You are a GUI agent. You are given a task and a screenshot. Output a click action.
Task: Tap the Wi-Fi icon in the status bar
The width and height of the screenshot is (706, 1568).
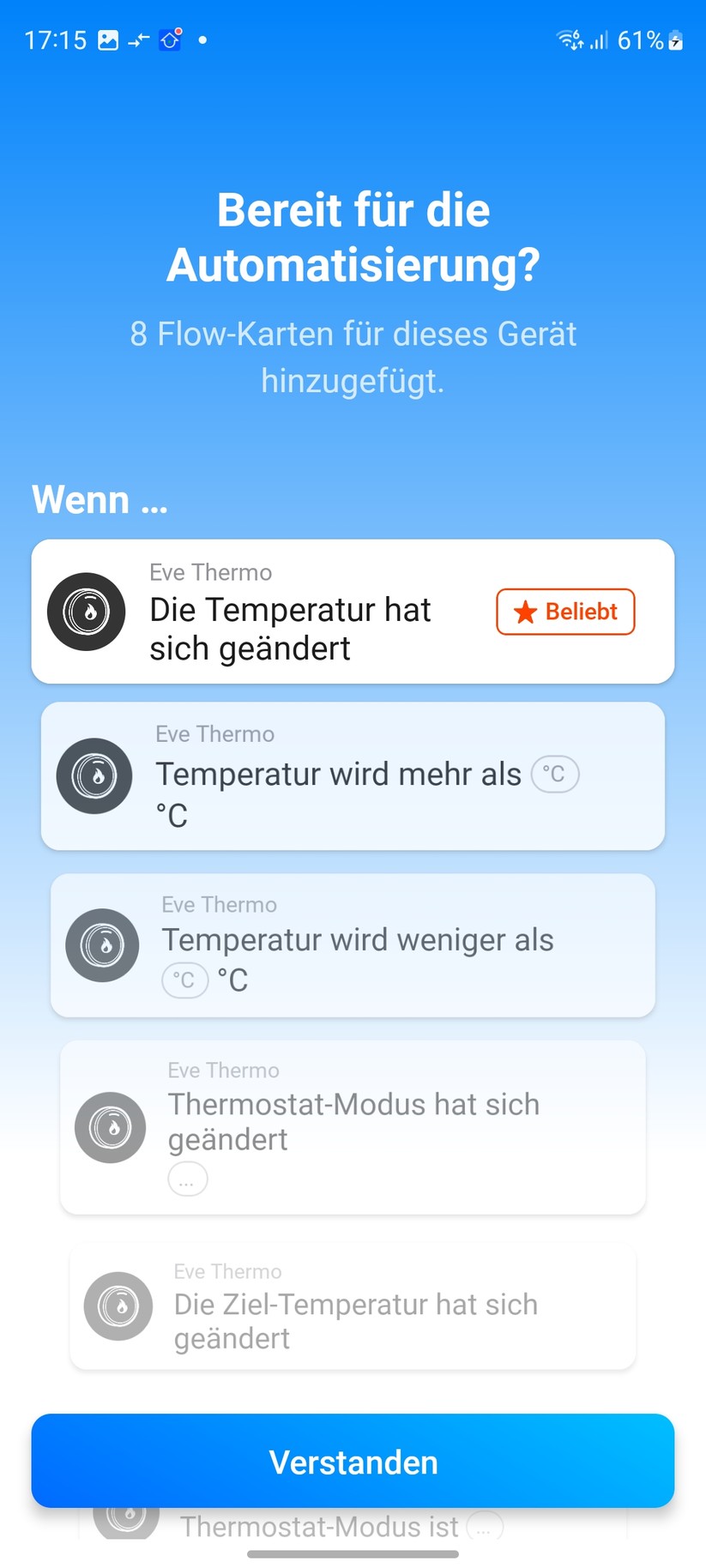(x=566, y=39)
